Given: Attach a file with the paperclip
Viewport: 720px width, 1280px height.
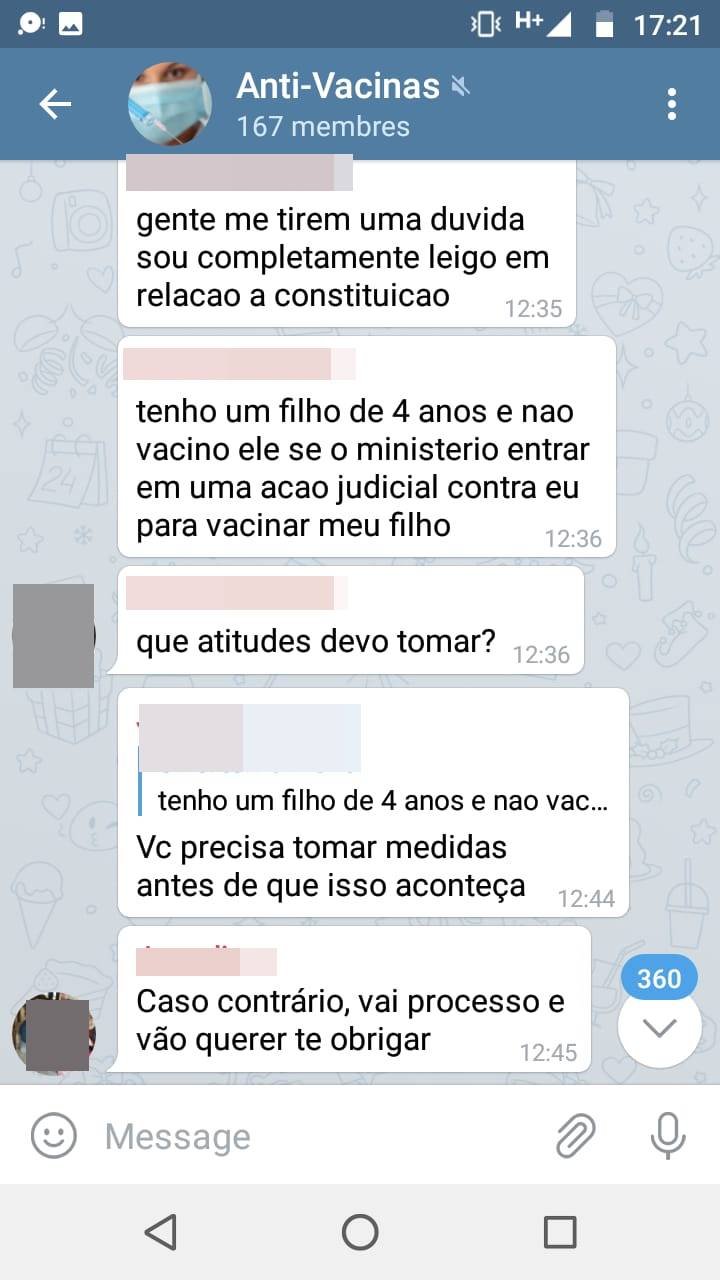Looking at the screenshot, I should [576, 1136].
